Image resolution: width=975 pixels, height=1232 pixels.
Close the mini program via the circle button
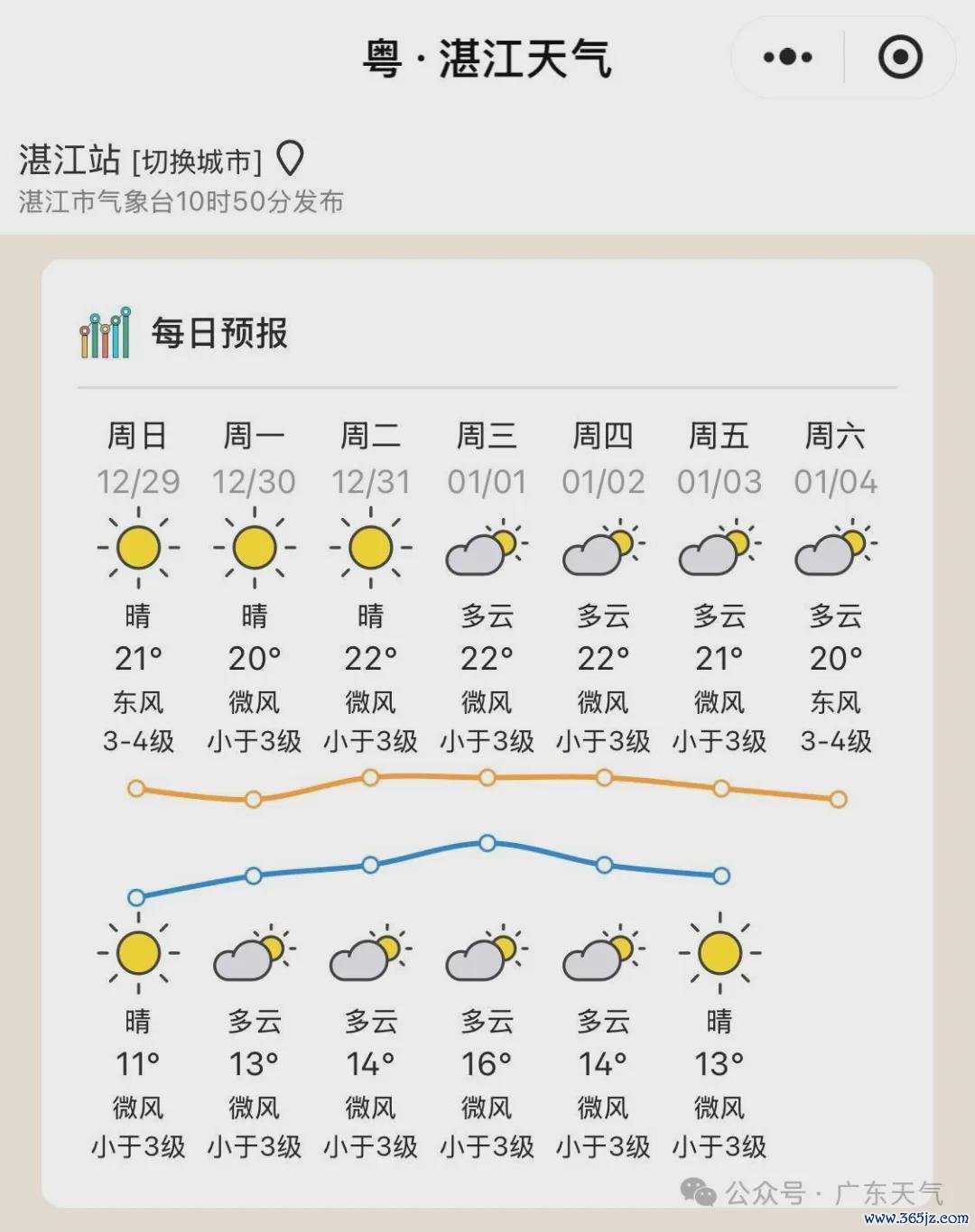900,58
